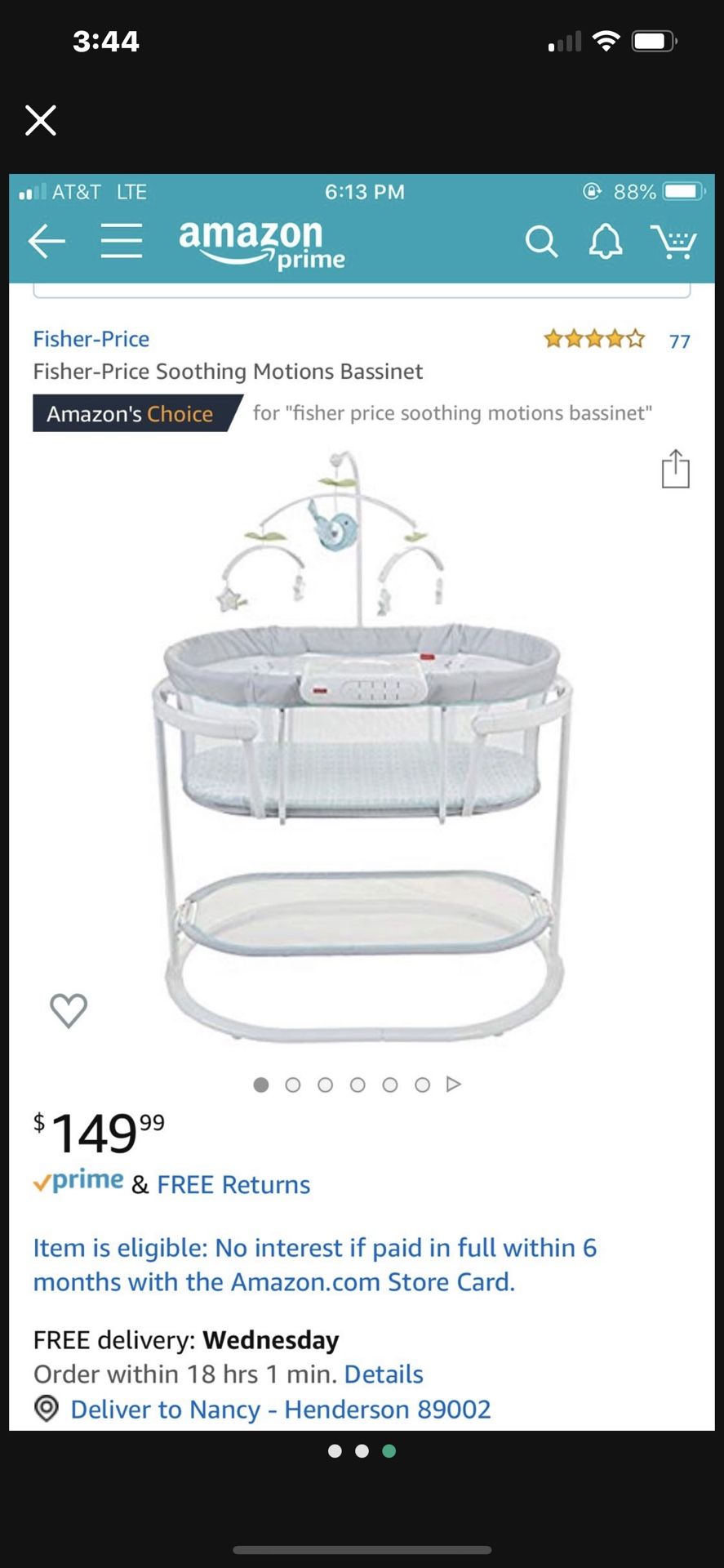
Task: Visit the Fisher-Price brand page
Action: pyautogui.click(x=91, y=338)
